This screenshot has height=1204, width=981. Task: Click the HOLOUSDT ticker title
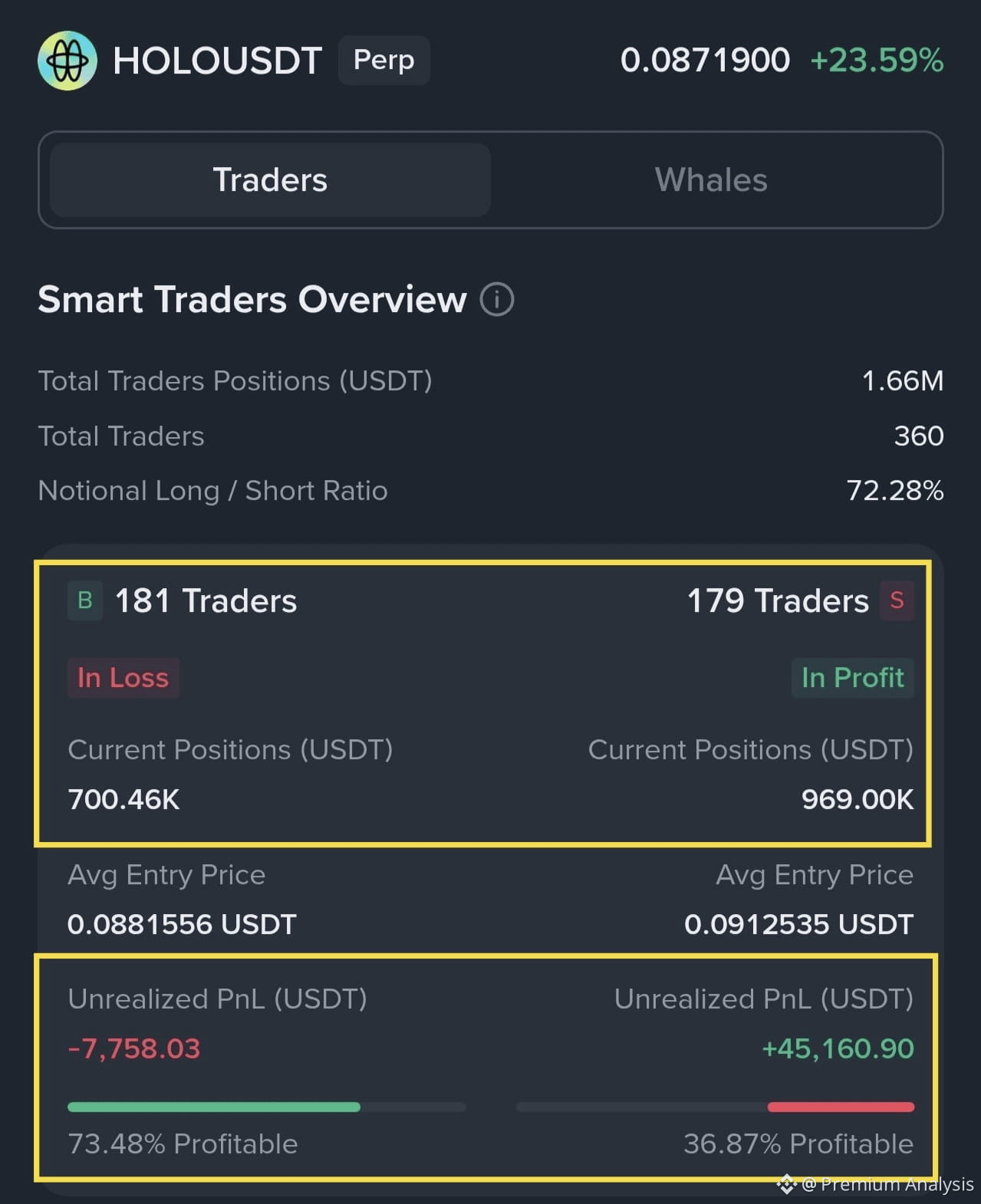217,61
